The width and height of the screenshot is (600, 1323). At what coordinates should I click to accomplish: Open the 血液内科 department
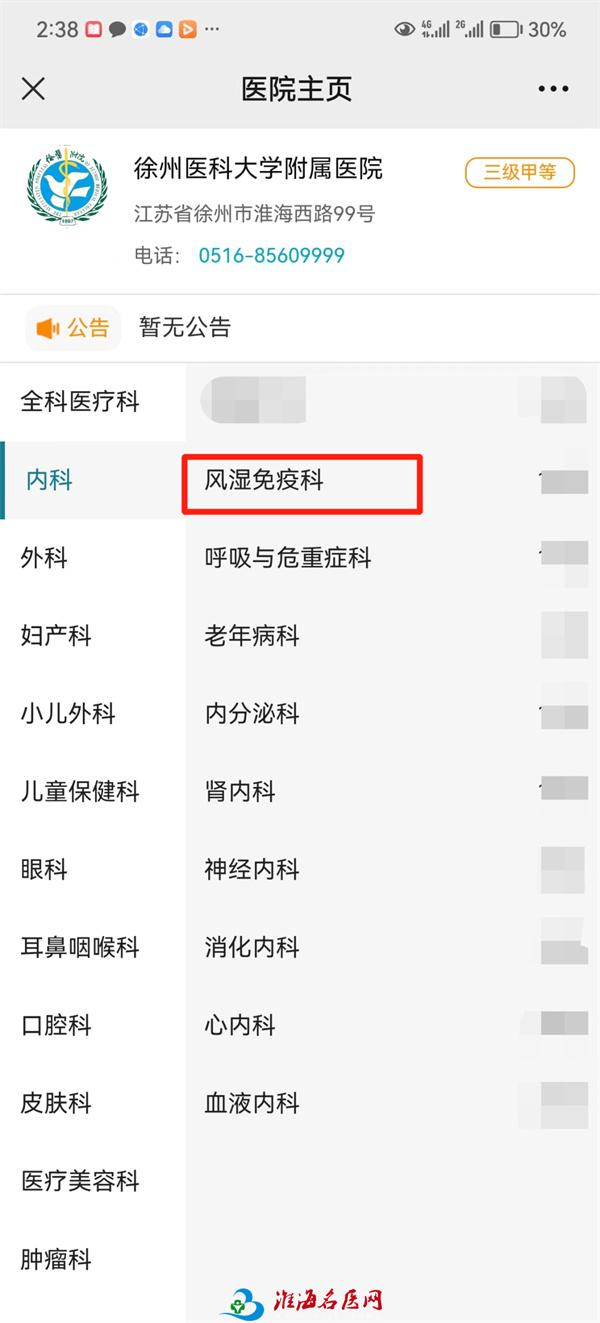(x=393, y=1104)
